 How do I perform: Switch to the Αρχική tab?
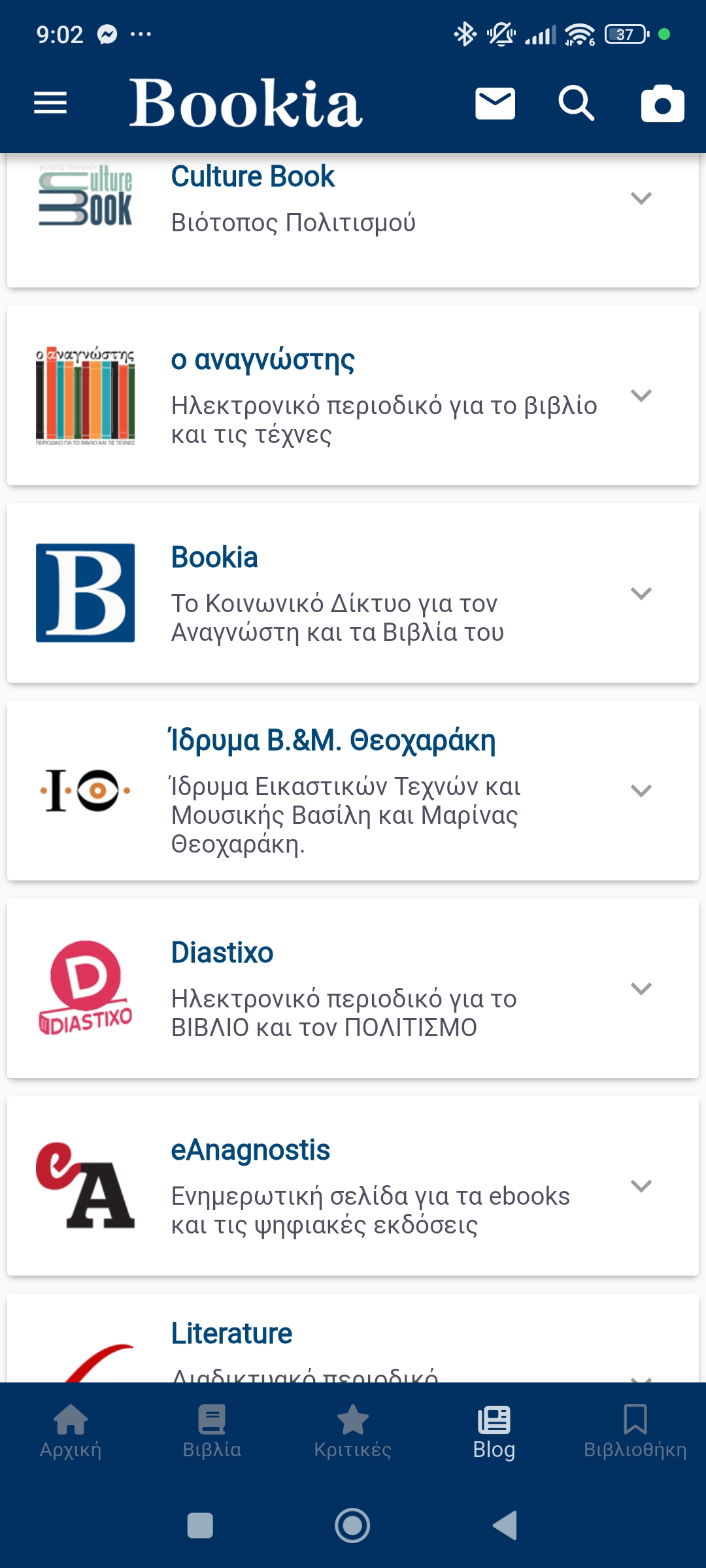[x=71, y=1431]
